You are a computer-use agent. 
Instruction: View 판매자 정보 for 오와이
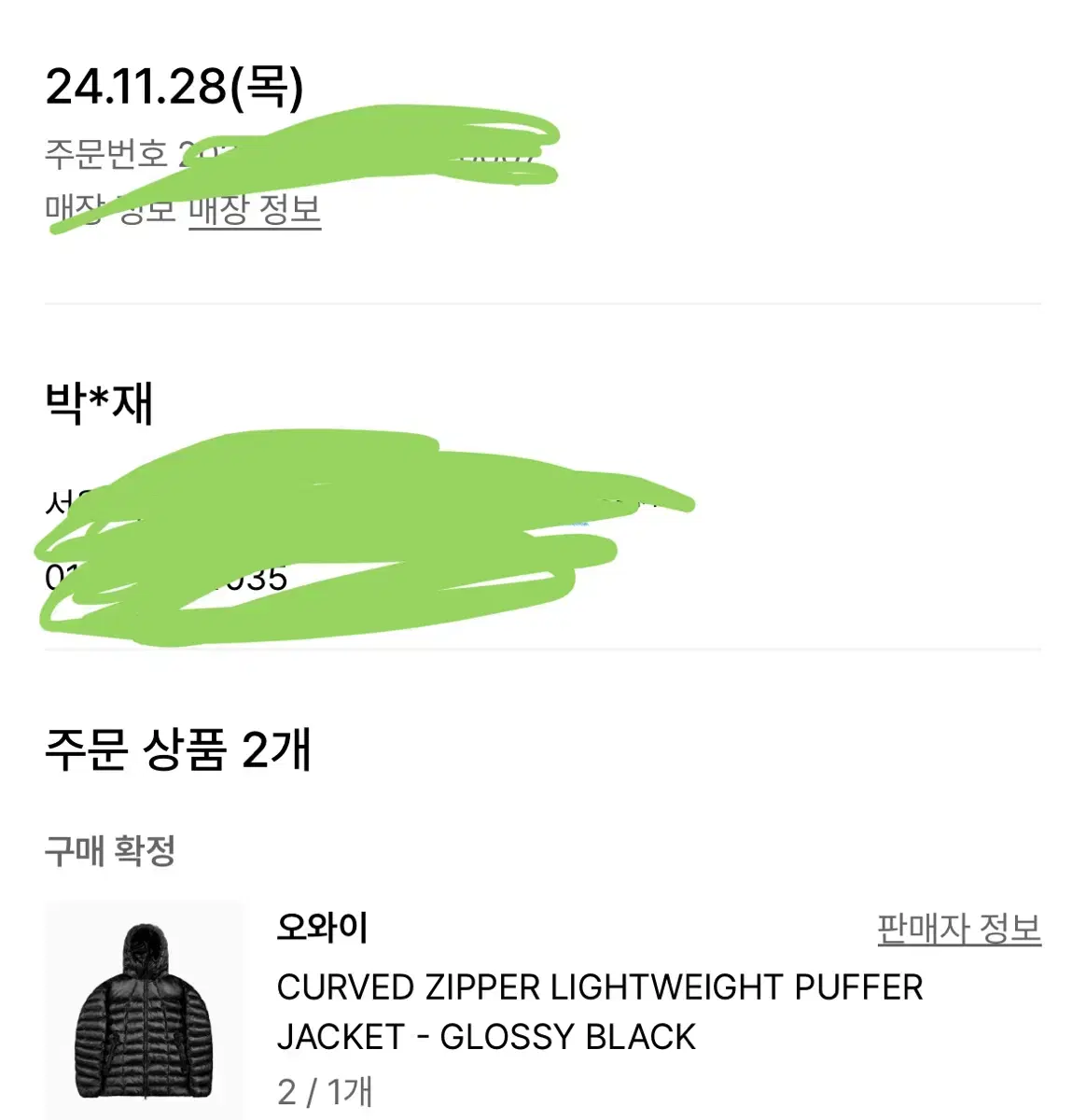coord(958,929)
